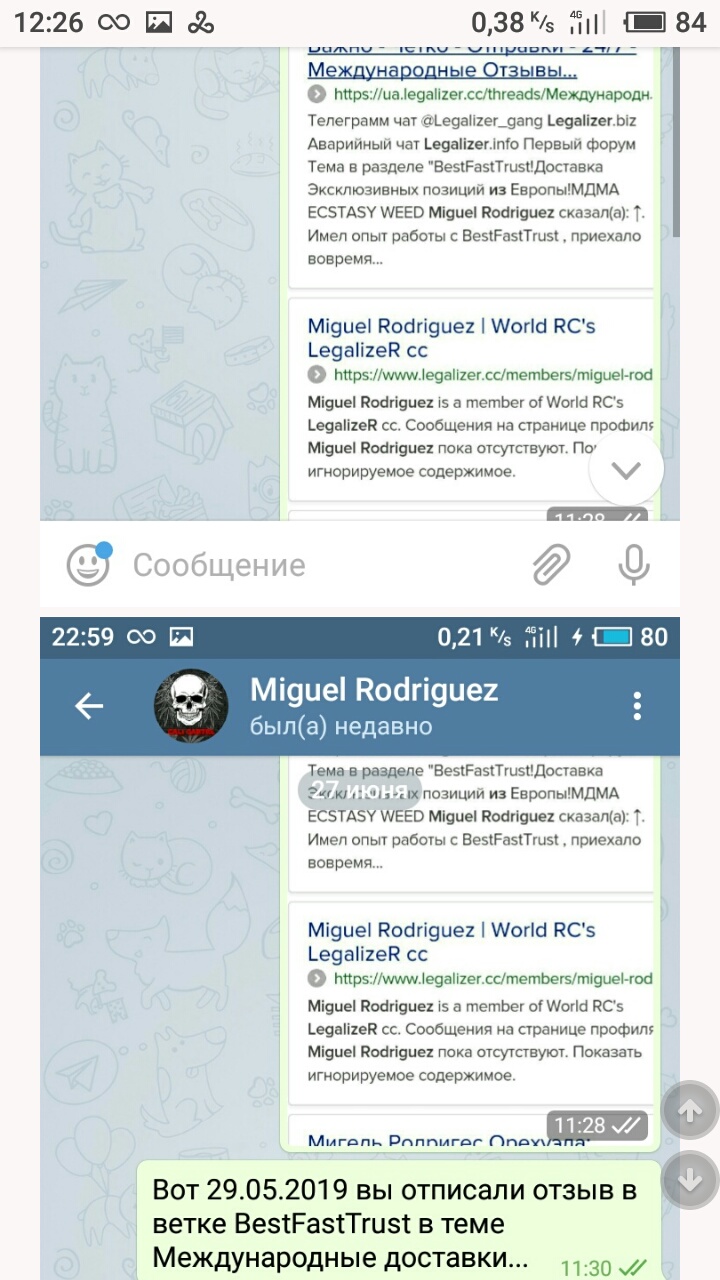The image size is (720, 1280).
Task: Tap the scroll-to-top arrow button
Action: coord(690,1109)
